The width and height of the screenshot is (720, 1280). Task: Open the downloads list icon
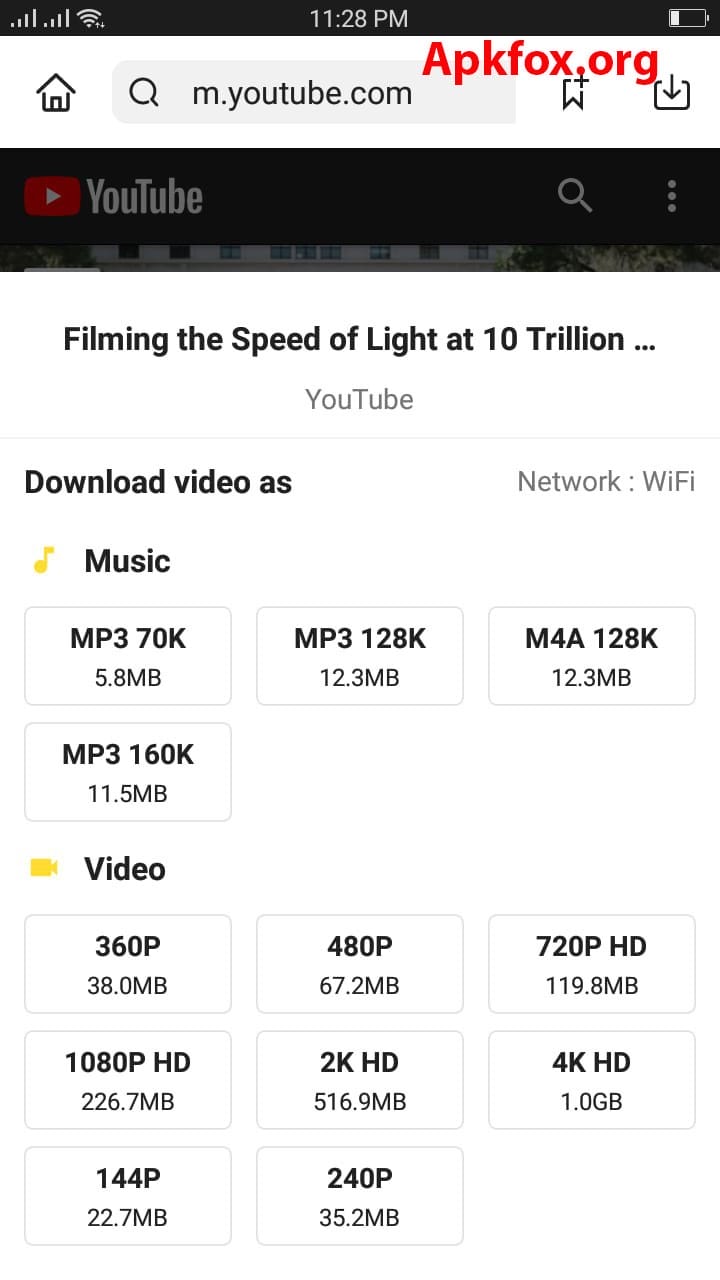click(672, 93)
